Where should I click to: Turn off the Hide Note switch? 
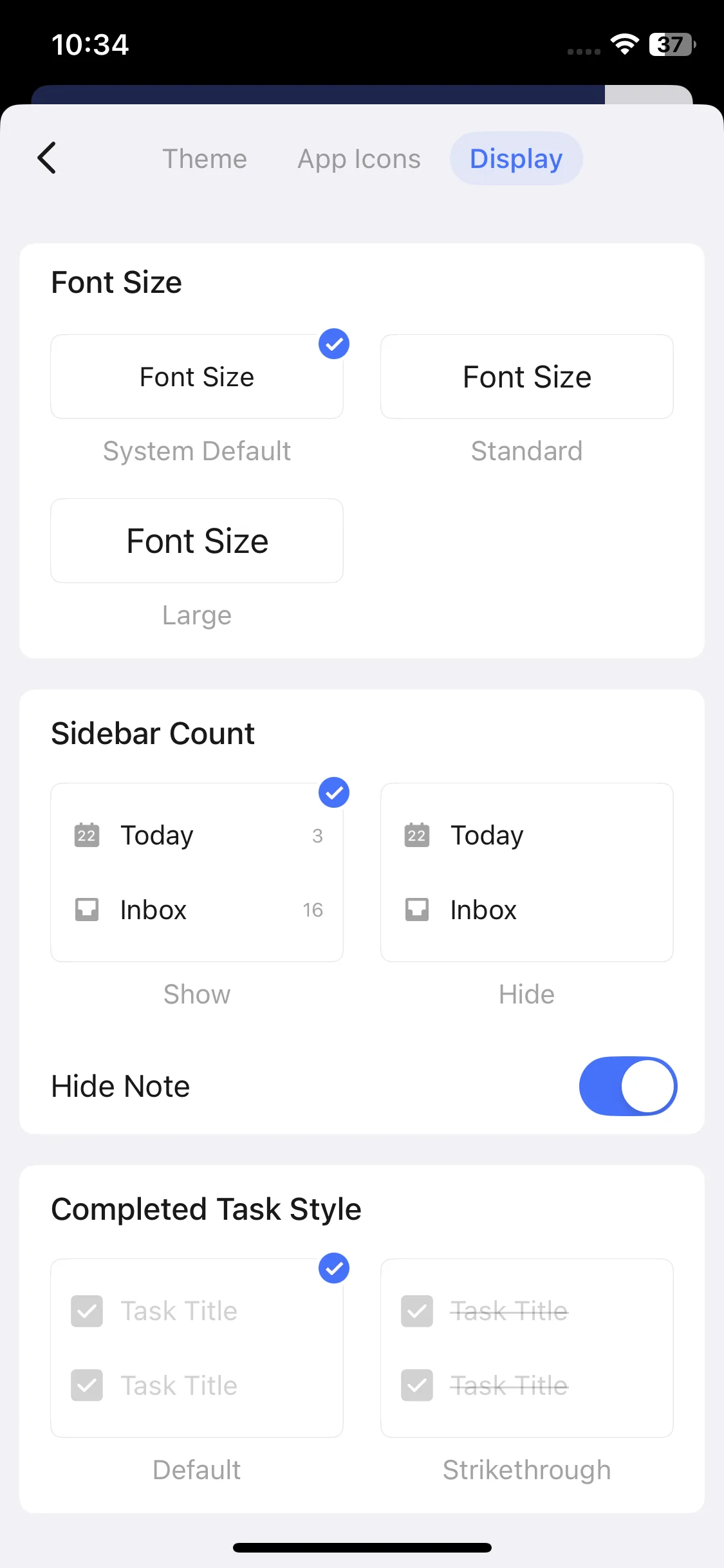coord(627,1087)
